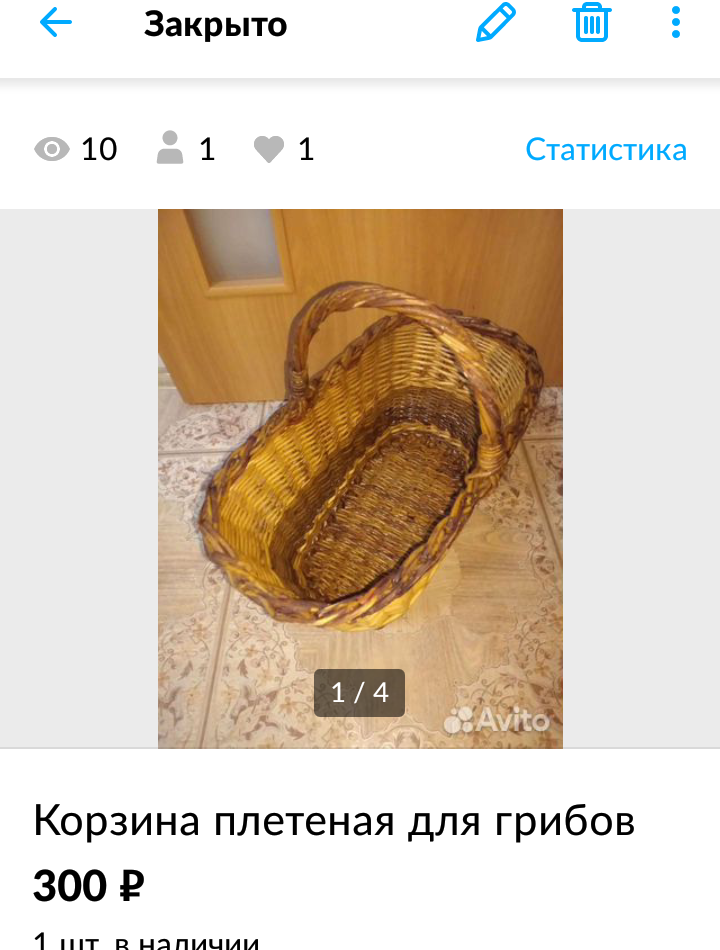The height and width of the screenshot is (950, 720).
Task: Tap the back arrow
Action: coord(55,24)
